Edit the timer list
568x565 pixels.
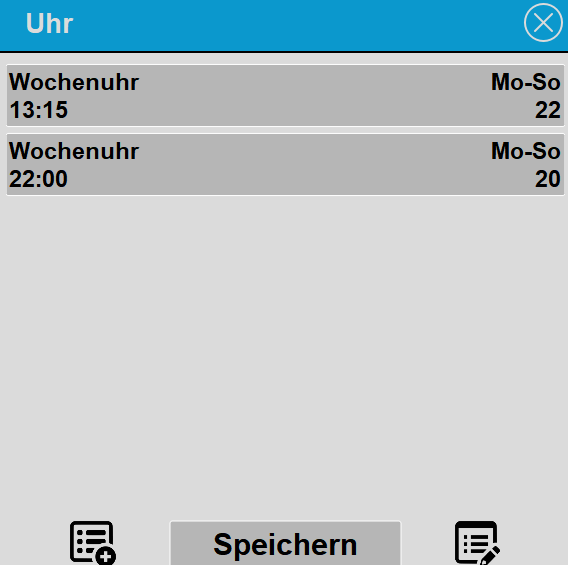point(477,543)
